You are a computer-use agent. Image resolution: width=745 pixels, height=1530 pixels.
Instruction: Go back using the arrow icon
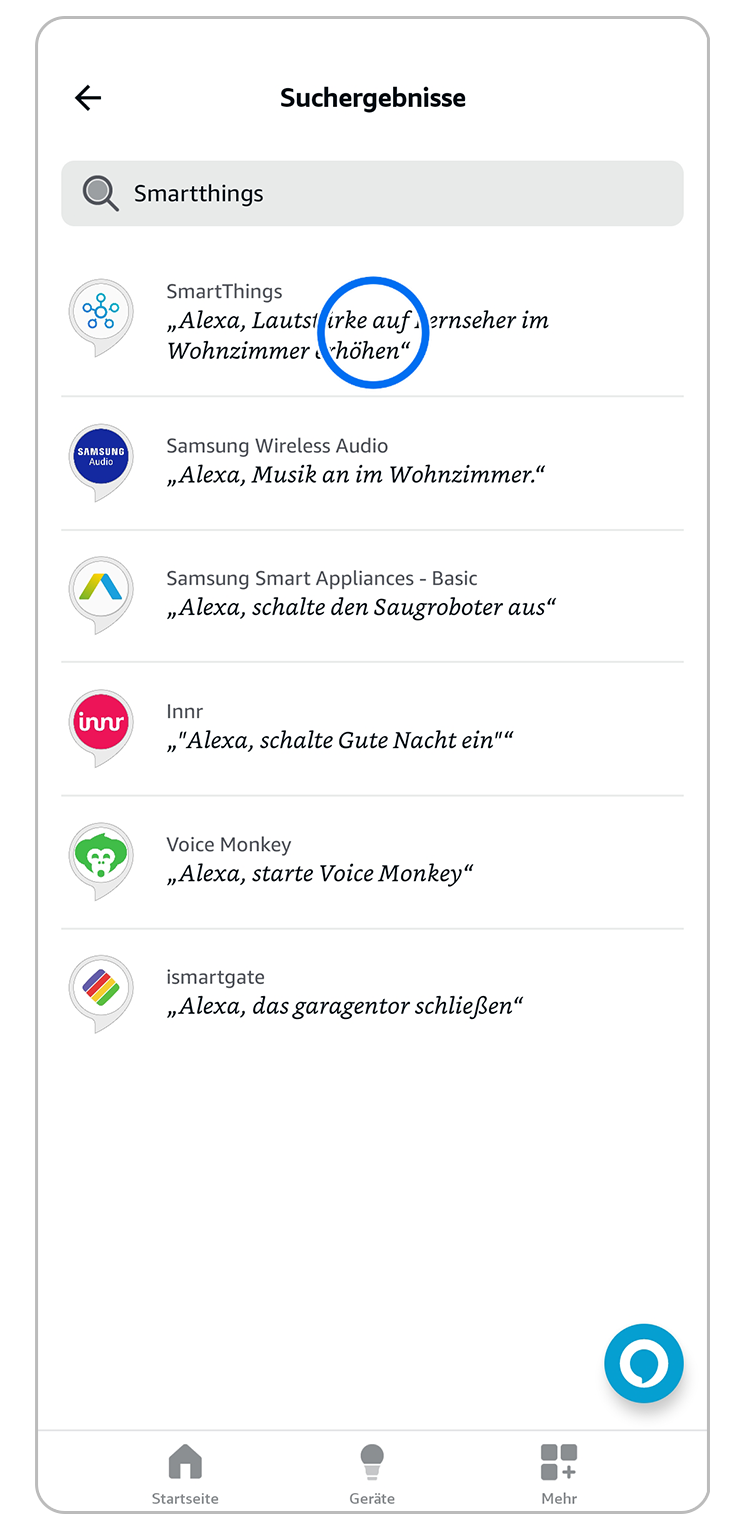(x=88, y=98)
